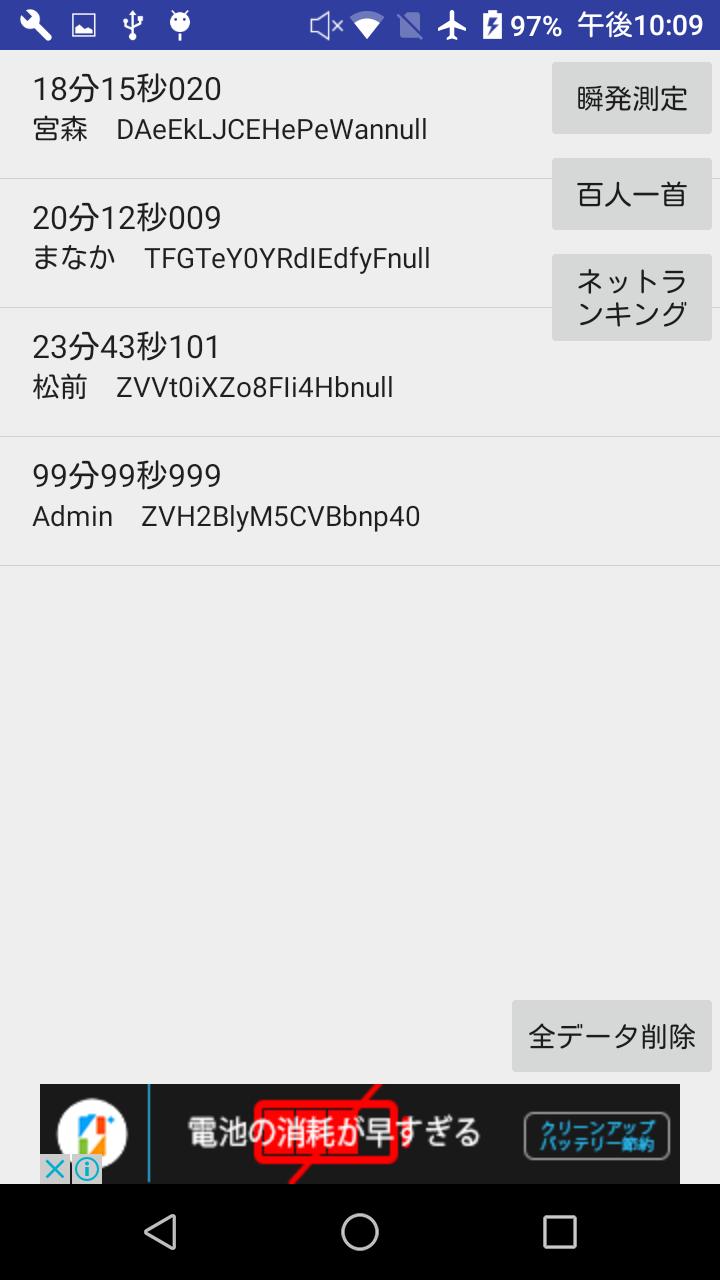Return to the home screen

click(360, 1232)
